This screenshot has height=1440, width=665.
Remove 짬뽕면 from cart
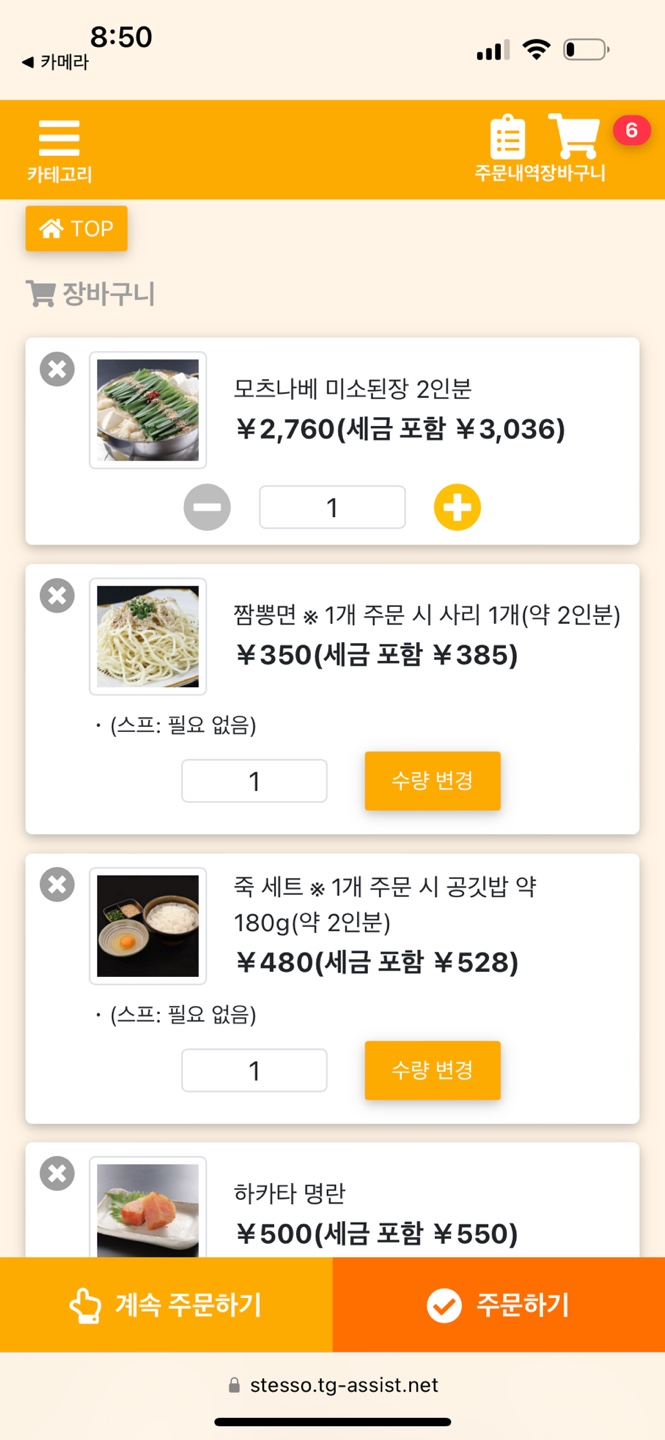(57, 596)
